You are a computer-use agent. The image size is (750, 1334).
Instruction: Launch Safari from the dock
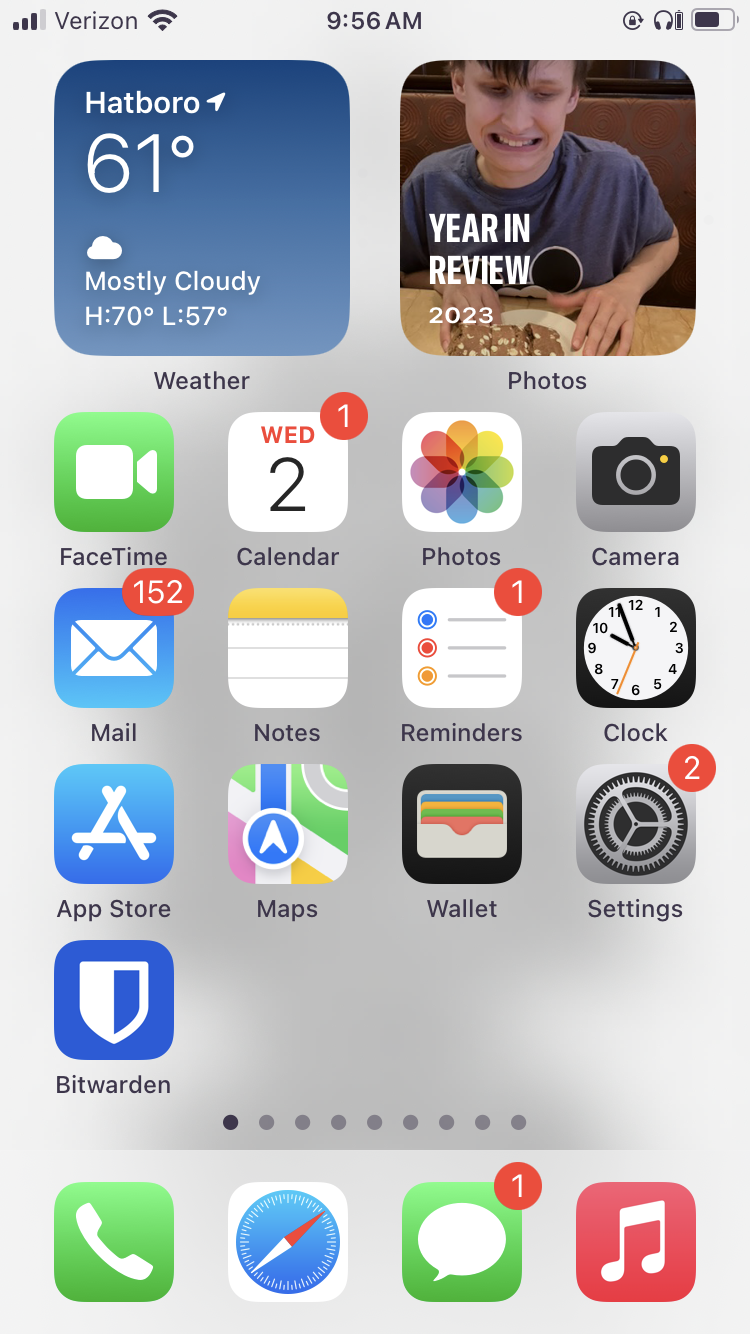point(288,1242)
